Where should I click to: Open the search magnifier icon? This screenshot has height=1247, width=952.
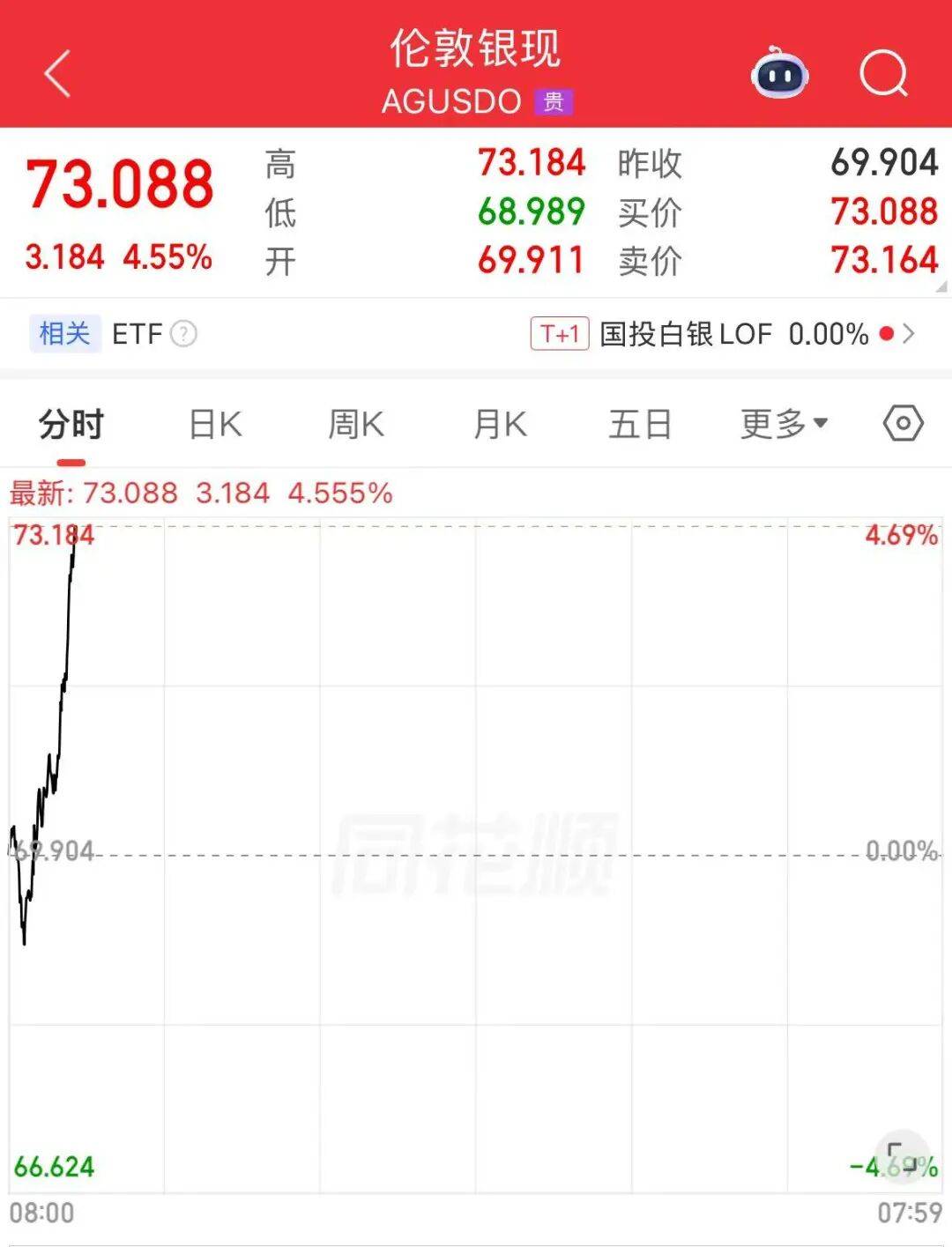[883, 73]
